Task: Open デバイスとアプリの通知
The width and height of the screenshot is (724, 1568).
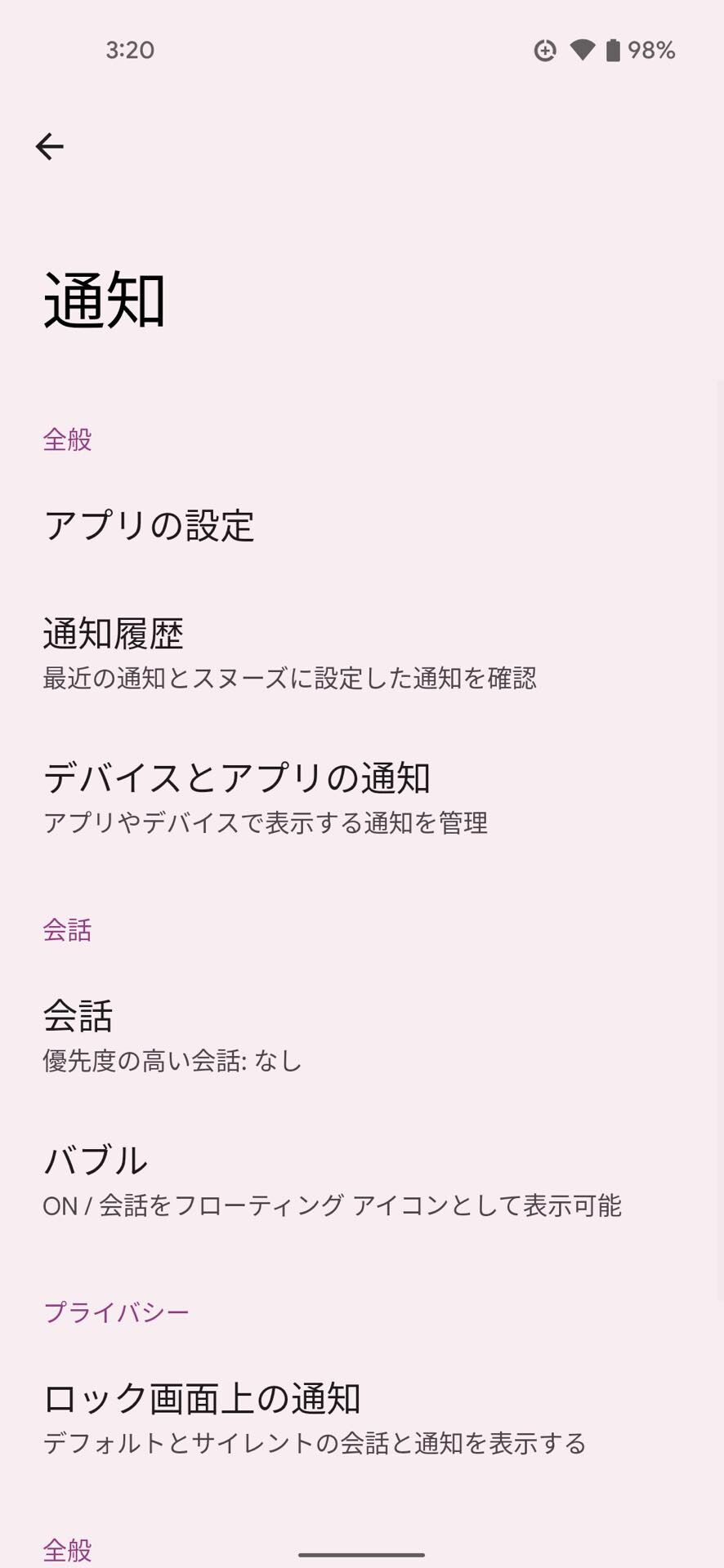Action: click(362, 798)
